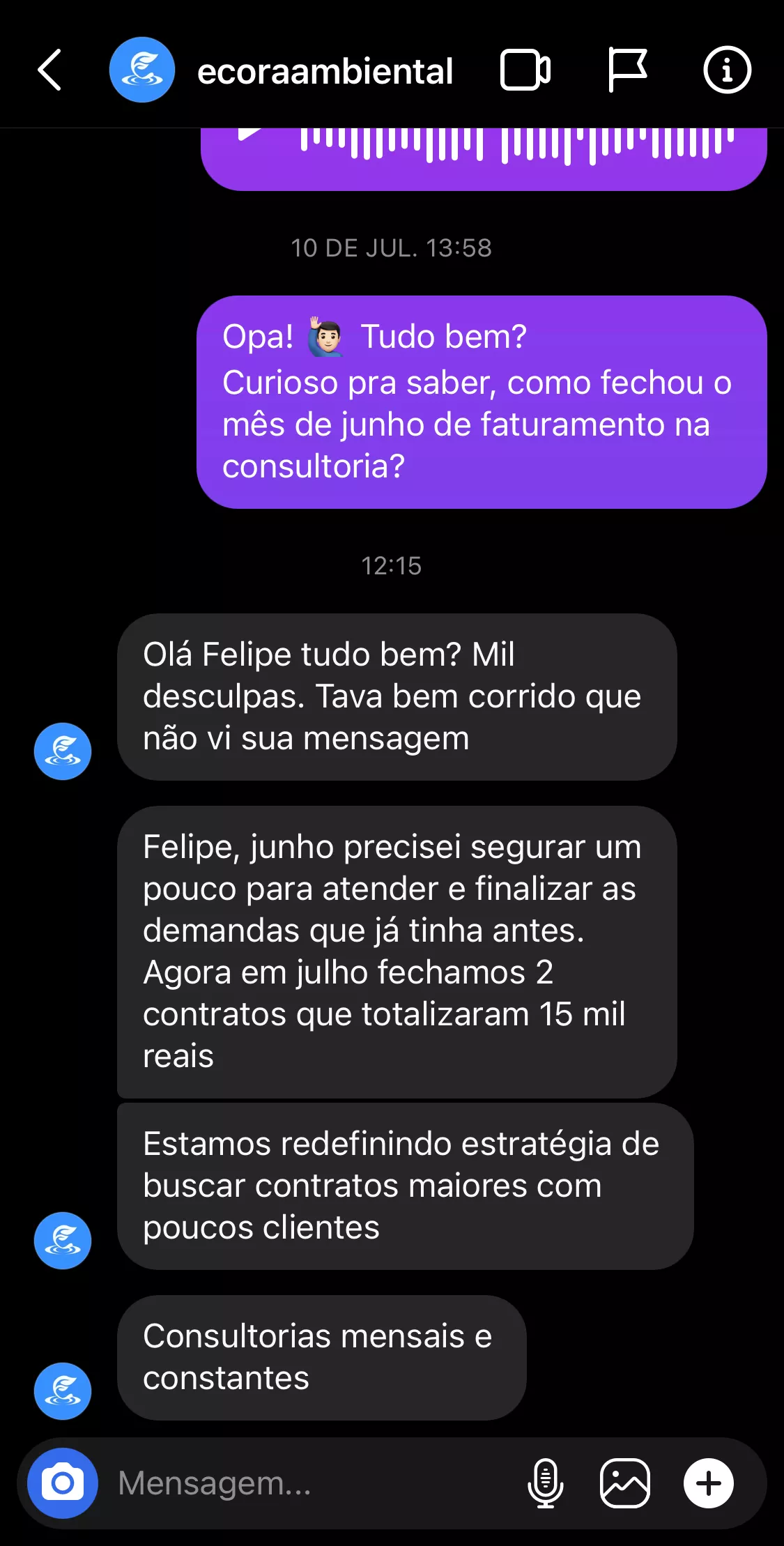The width and height of the screenshot is (784, 1546).
Task: Tap the flag icon in the header
Action: [627, 70]
